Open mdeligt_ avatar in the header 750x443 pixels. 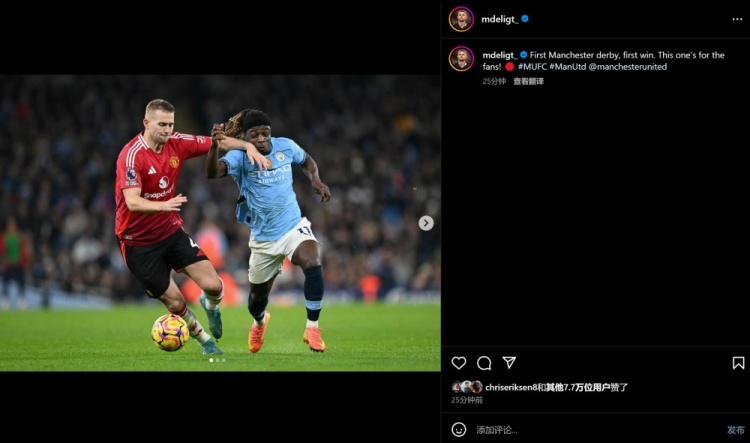pyautogui.click(x=461, y=19)
